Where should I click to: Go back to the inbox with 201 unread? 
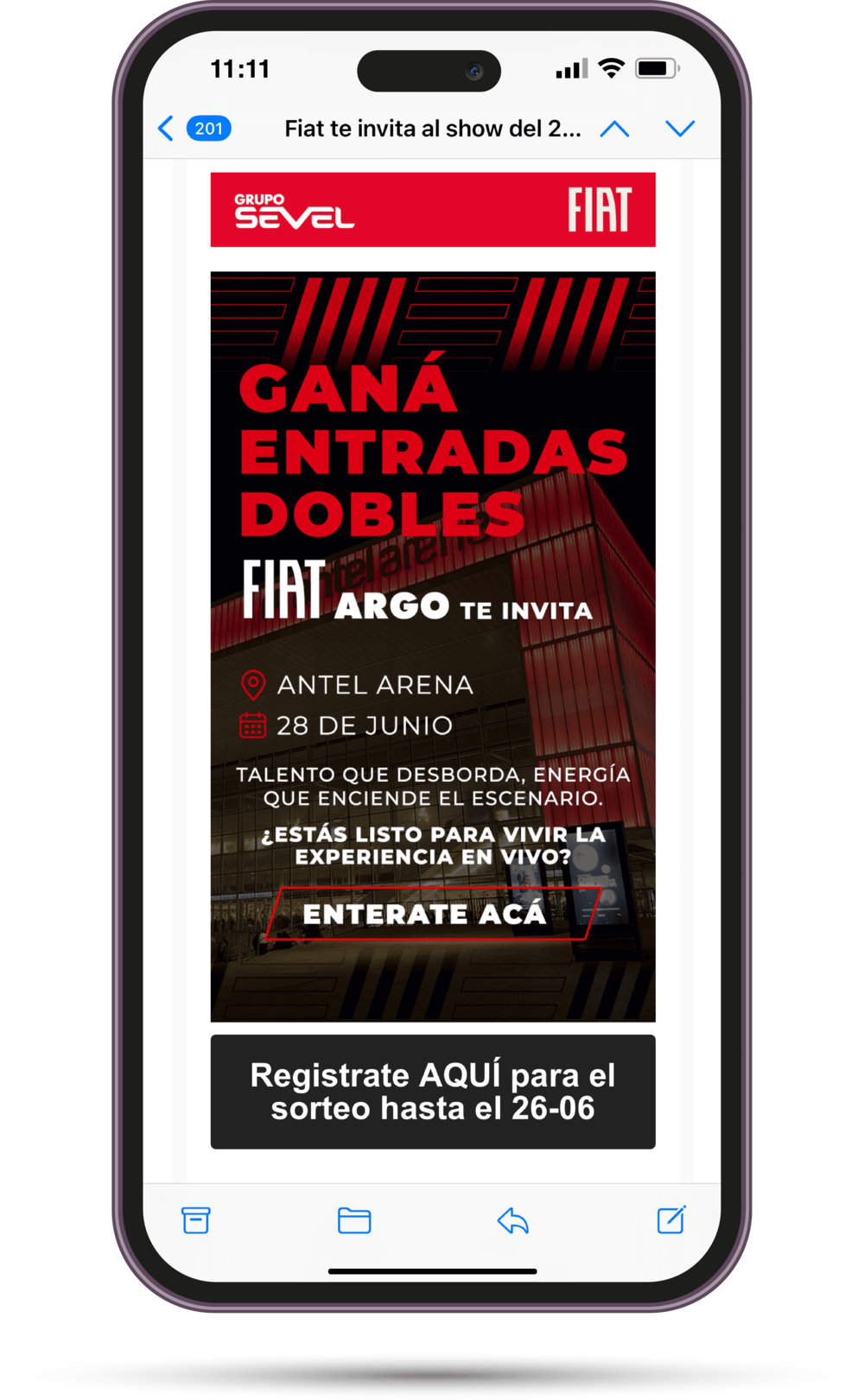click(194, 129)
